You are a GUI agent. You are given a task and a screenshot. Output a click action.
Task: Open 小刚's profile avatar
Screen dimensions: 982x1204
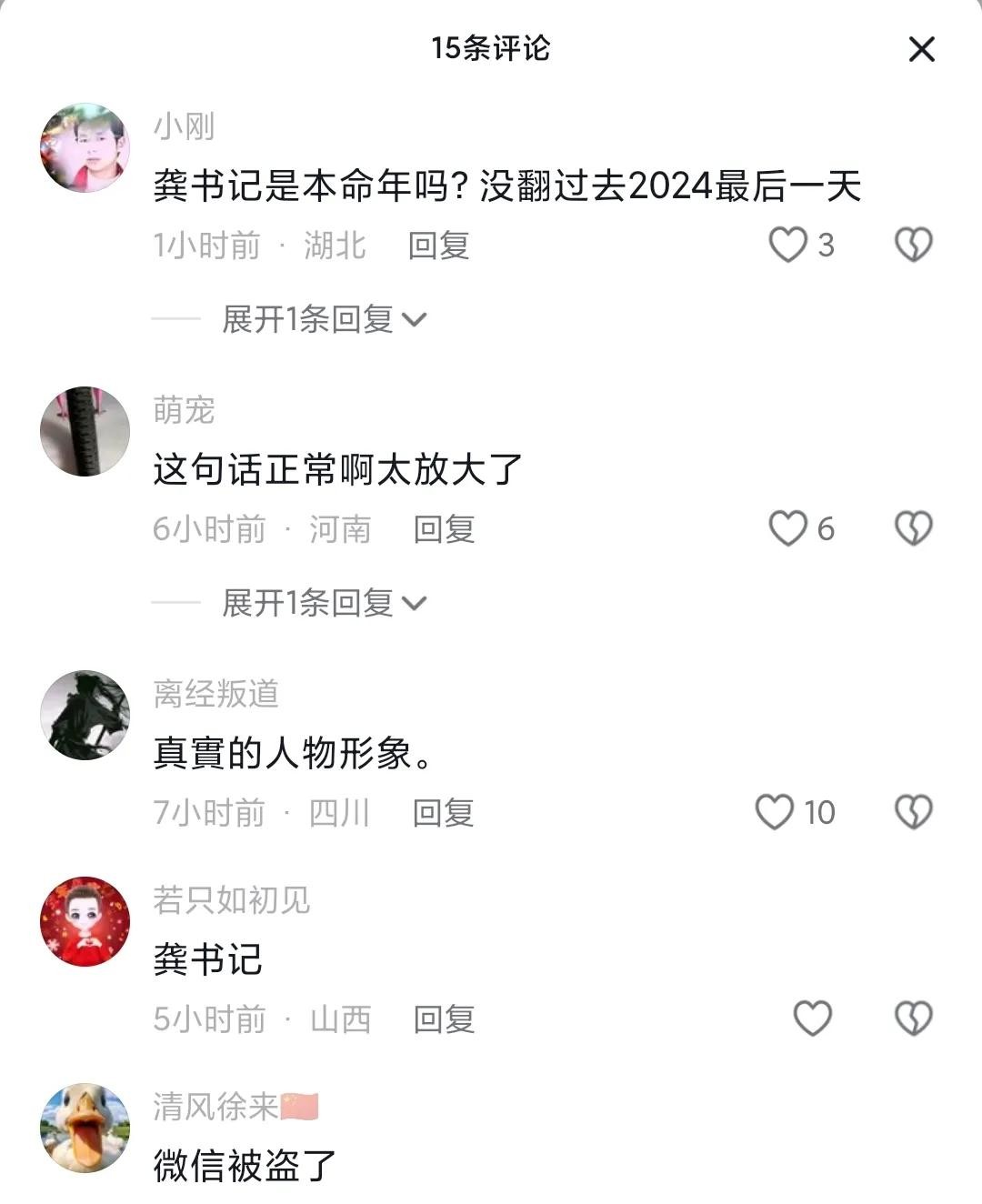(85, 148)
